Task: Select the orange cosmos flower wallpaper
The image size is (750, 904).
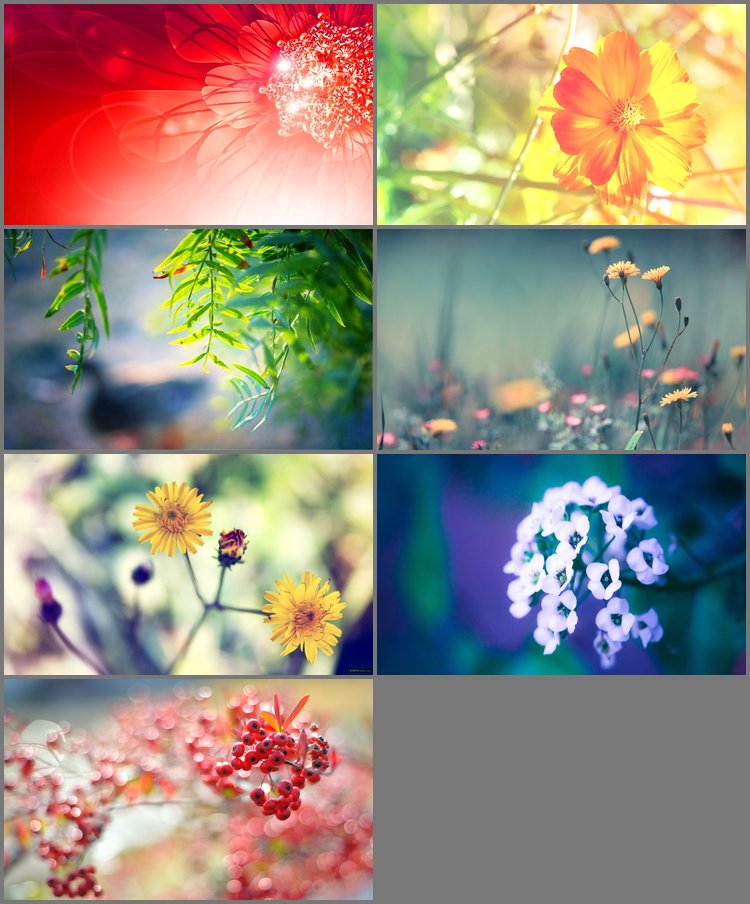Action: click(561, 114)
